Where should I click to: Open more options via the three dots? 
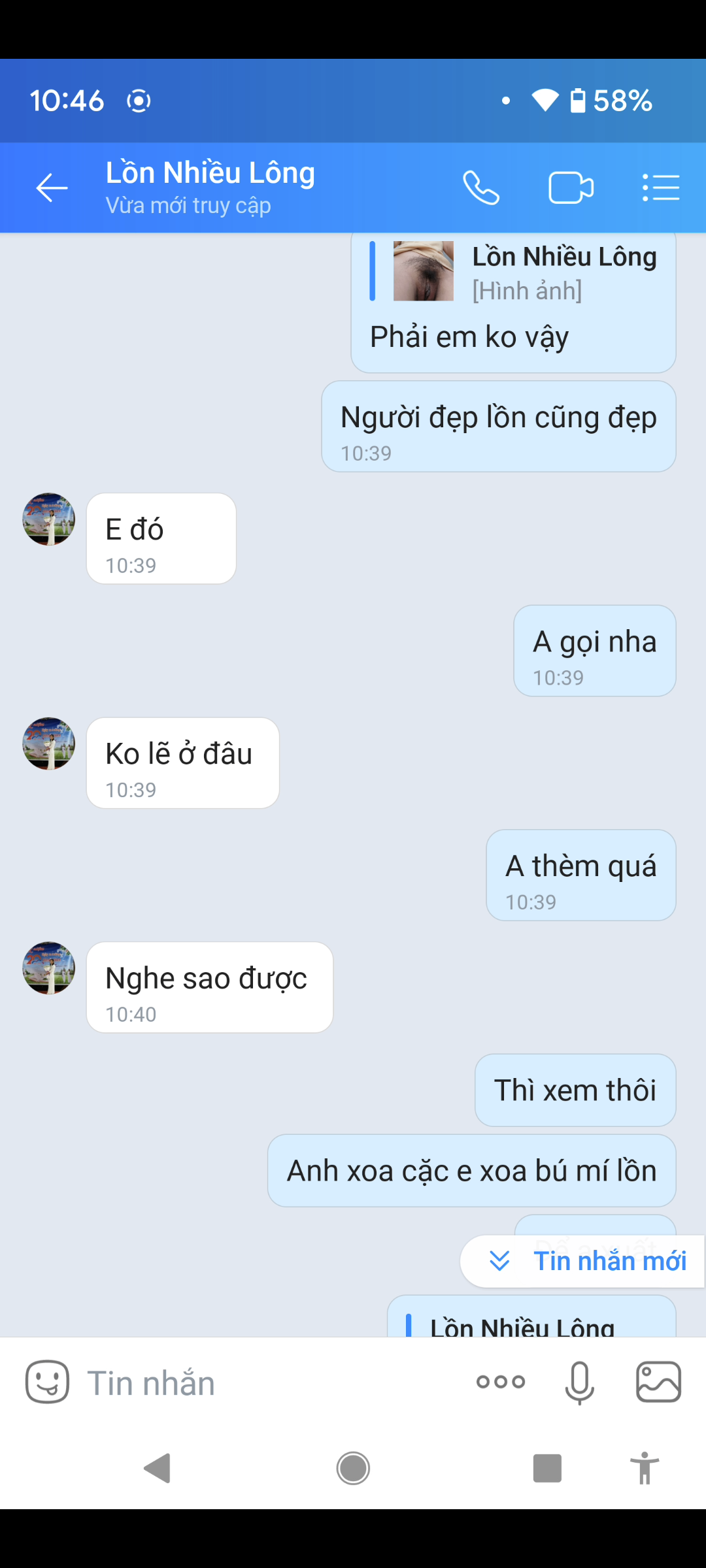click(500, 1382)
